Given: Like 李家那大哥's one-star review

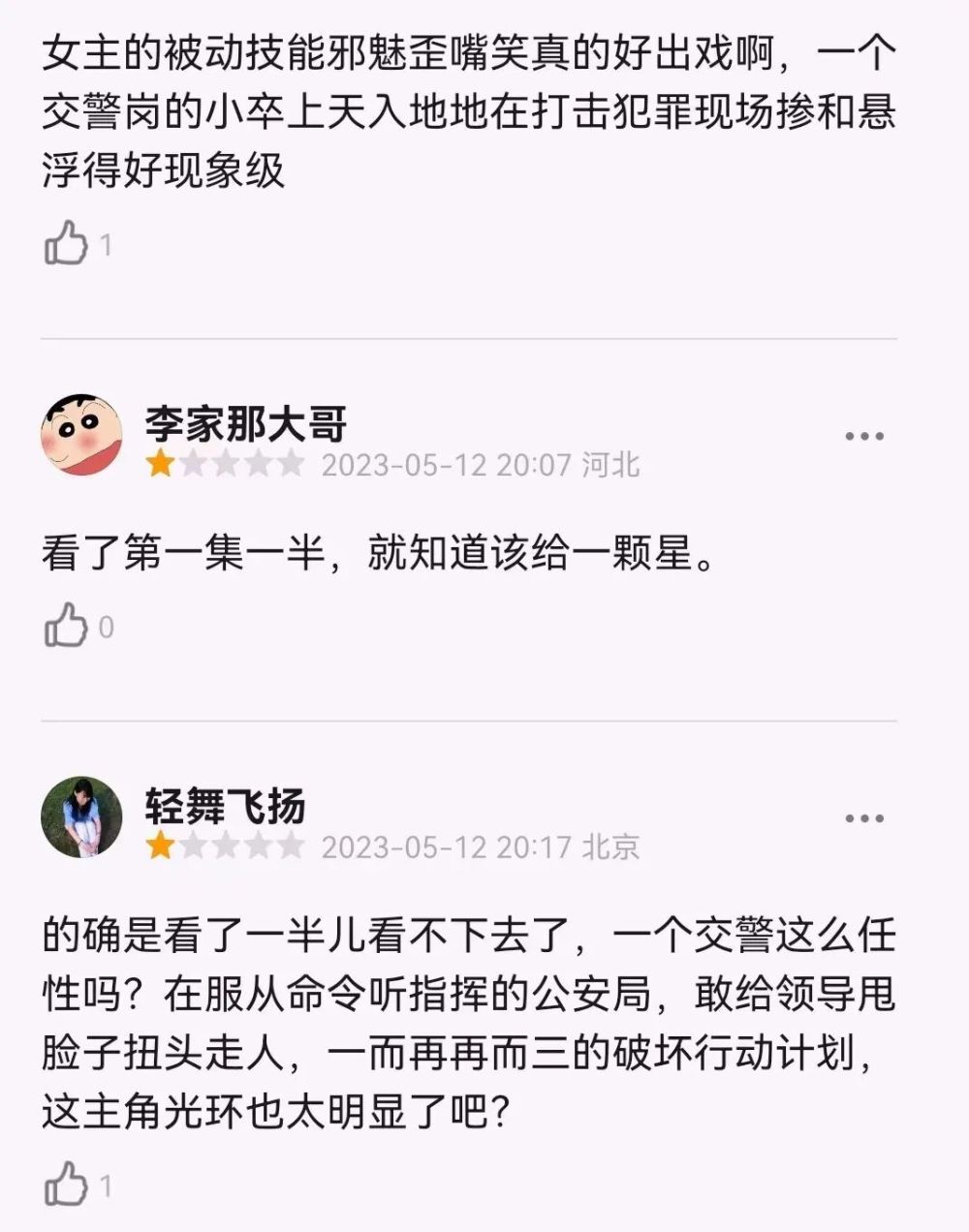Looking at the screenshot, I should 66,626.
